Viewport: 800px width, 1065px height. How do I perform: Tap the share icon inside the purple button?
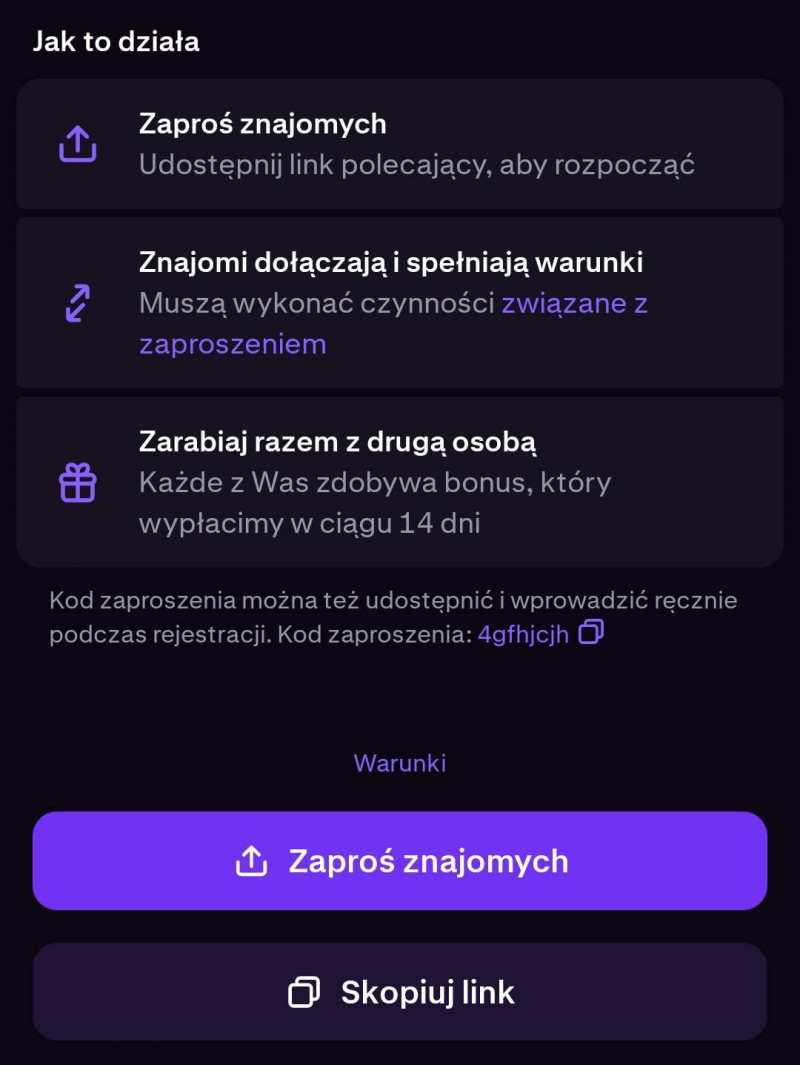tap(253, 860)
